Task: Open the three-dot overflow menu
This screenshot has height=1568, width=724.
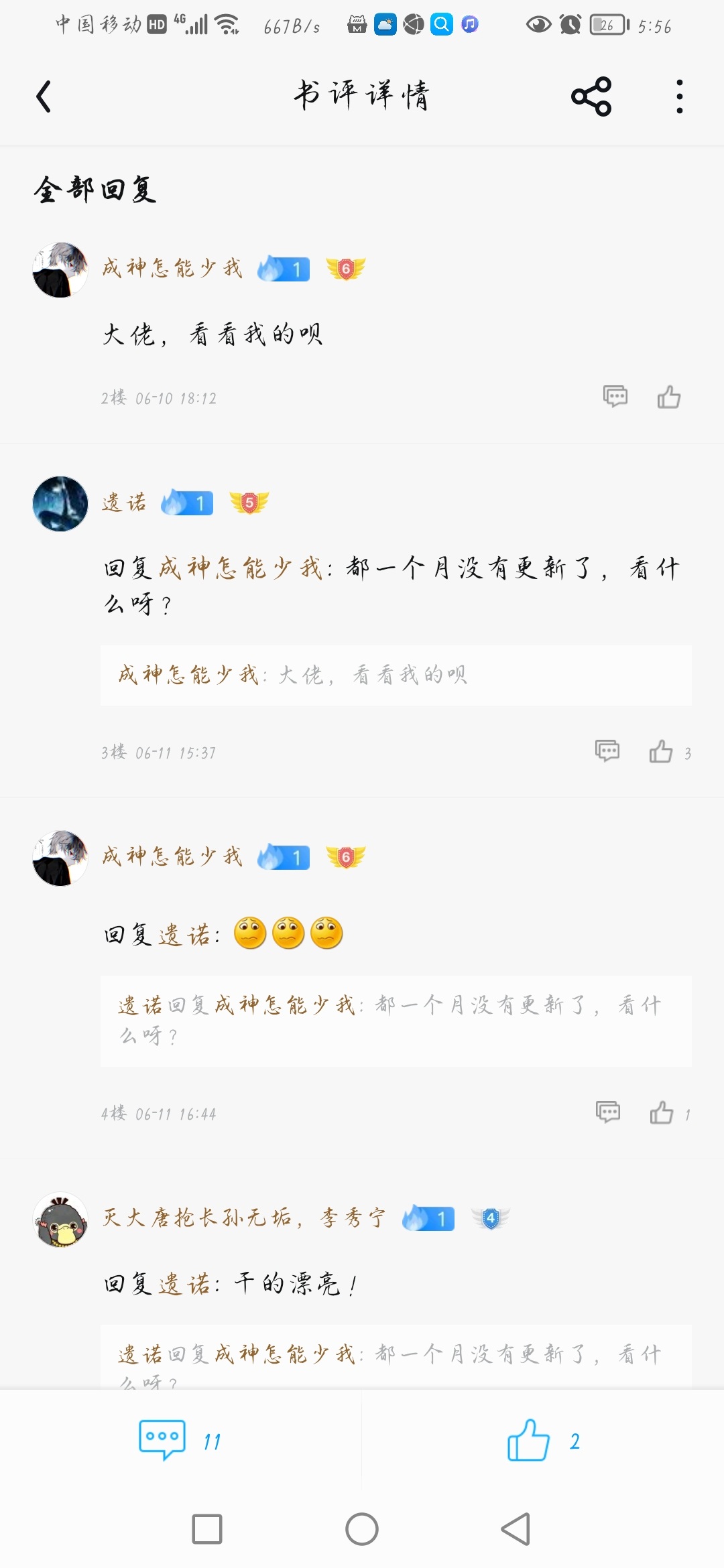Action: click(679, 96)
